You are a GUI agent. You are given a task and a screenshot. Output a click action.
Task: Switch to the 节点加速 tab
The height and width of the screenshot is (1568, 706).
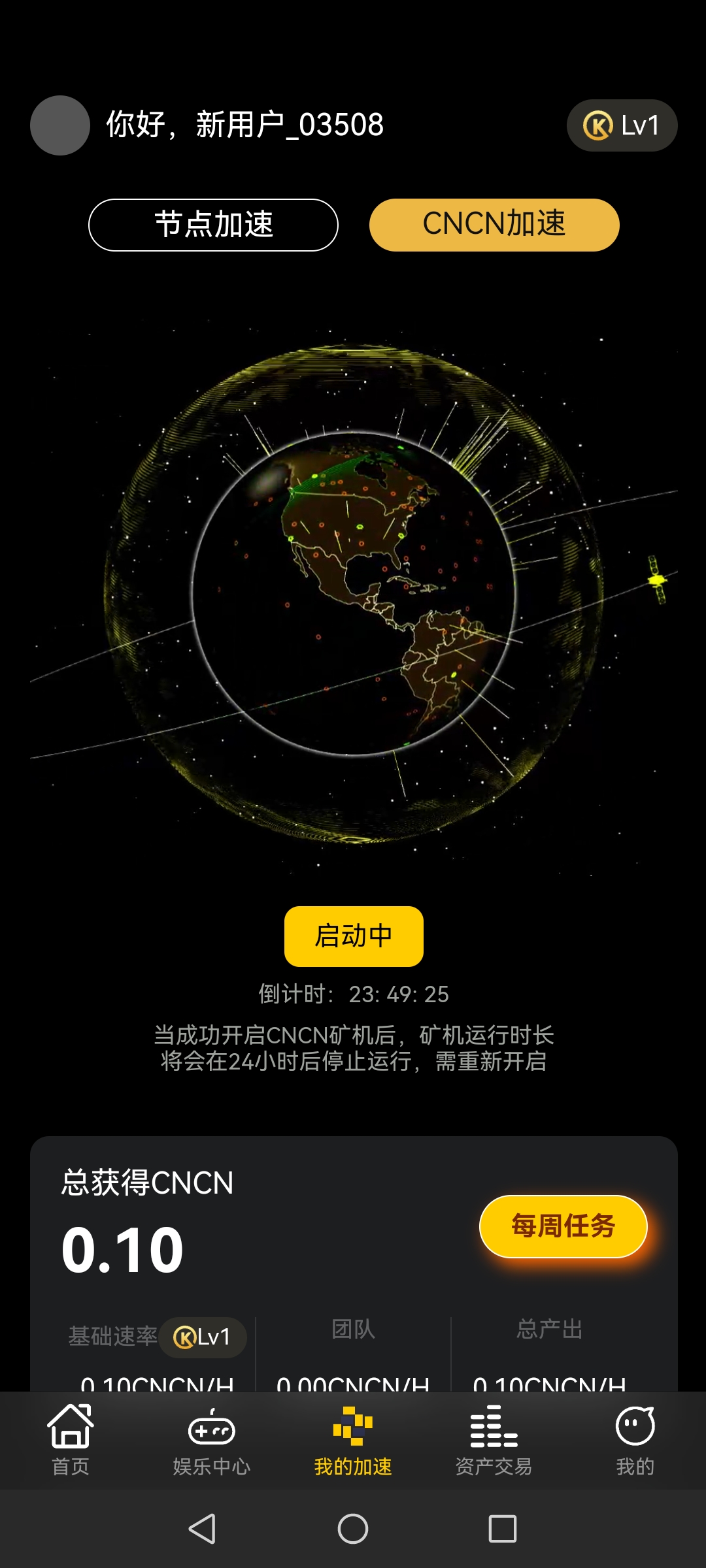213,225
